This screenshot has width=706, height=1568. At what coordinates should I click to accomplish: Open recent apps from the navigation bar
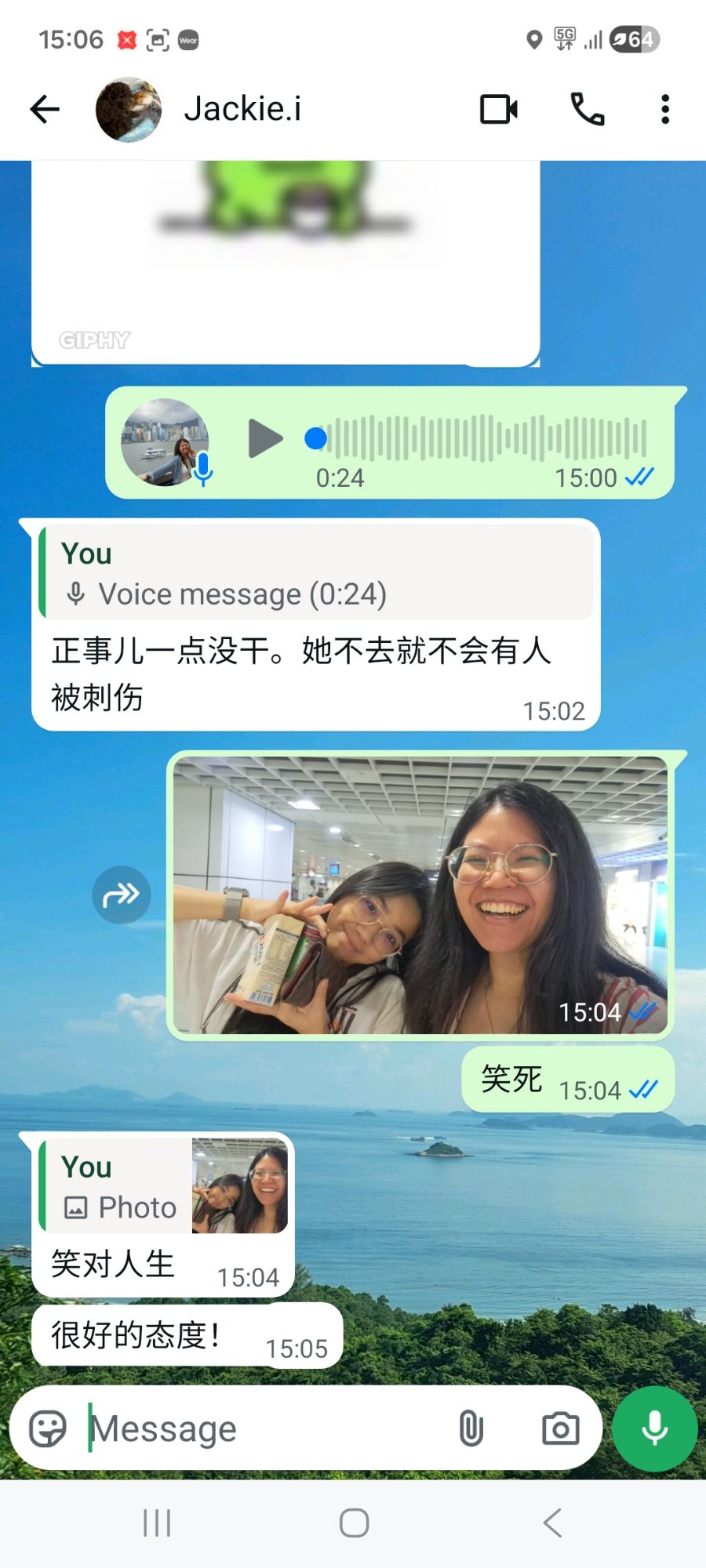click(x=157, y=1523)
